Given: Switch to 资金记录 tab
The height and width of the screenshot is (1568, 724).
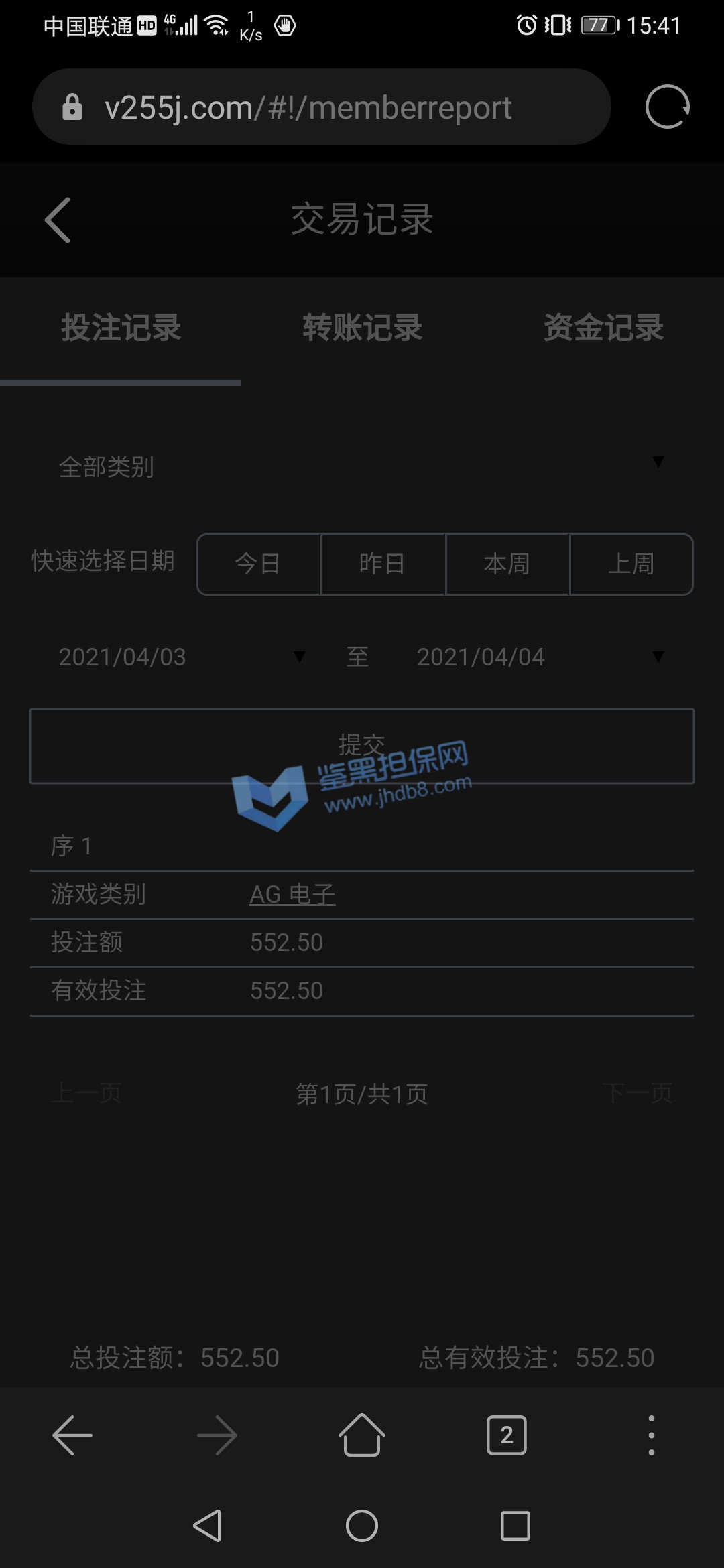Looking at the screenshot, I should [603, 328].
